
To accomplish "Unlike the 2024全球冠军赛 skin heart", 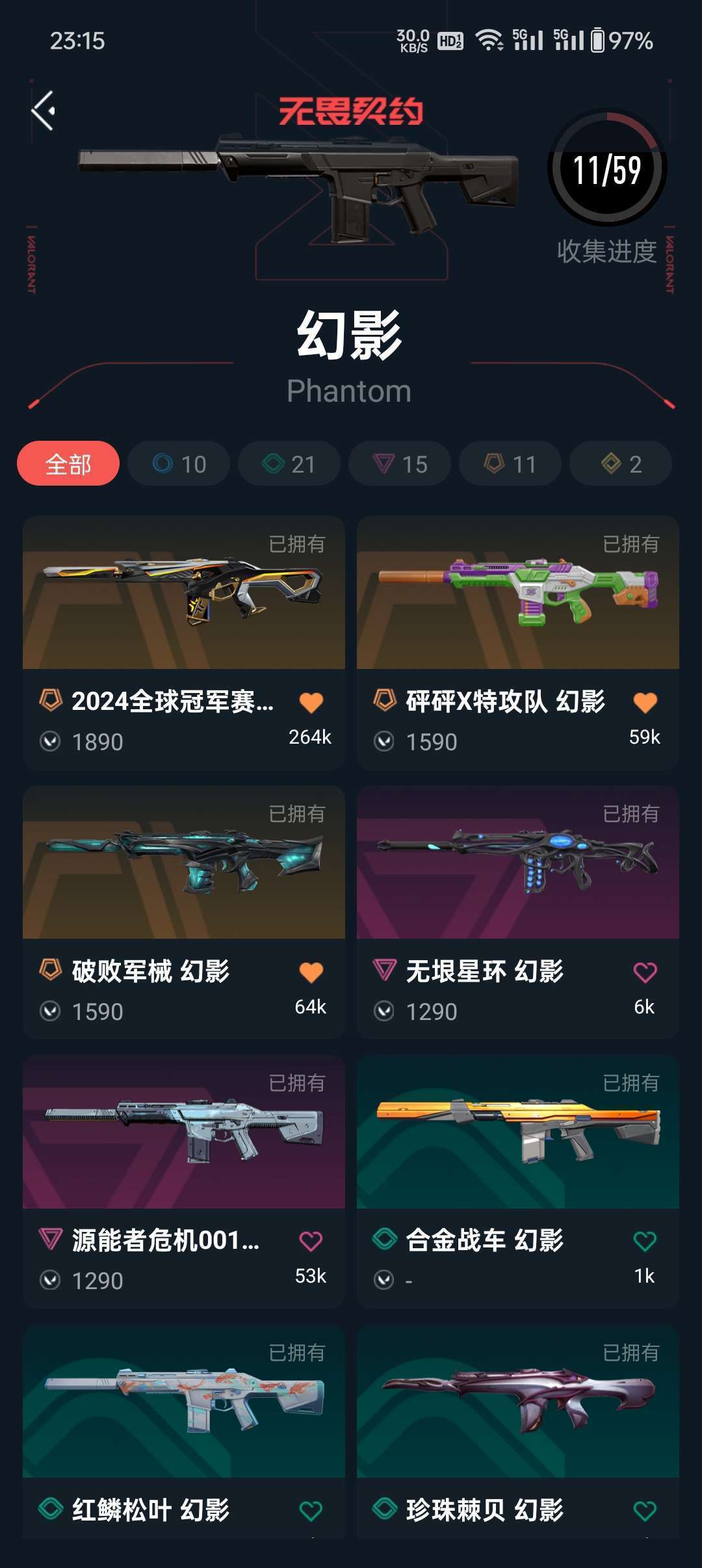I will click(x=311, y=703).
